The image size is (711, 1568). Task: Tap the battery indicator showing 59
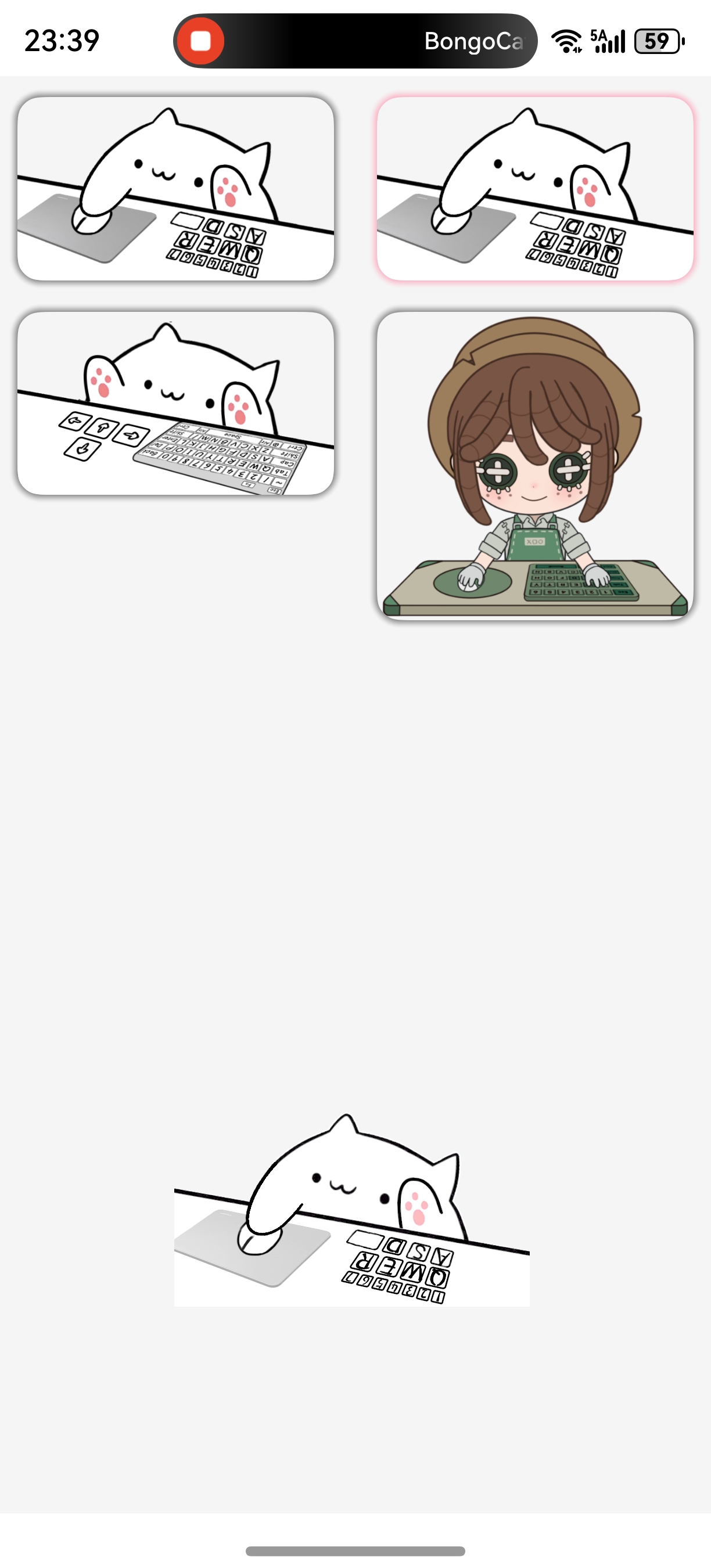(658, 39)
